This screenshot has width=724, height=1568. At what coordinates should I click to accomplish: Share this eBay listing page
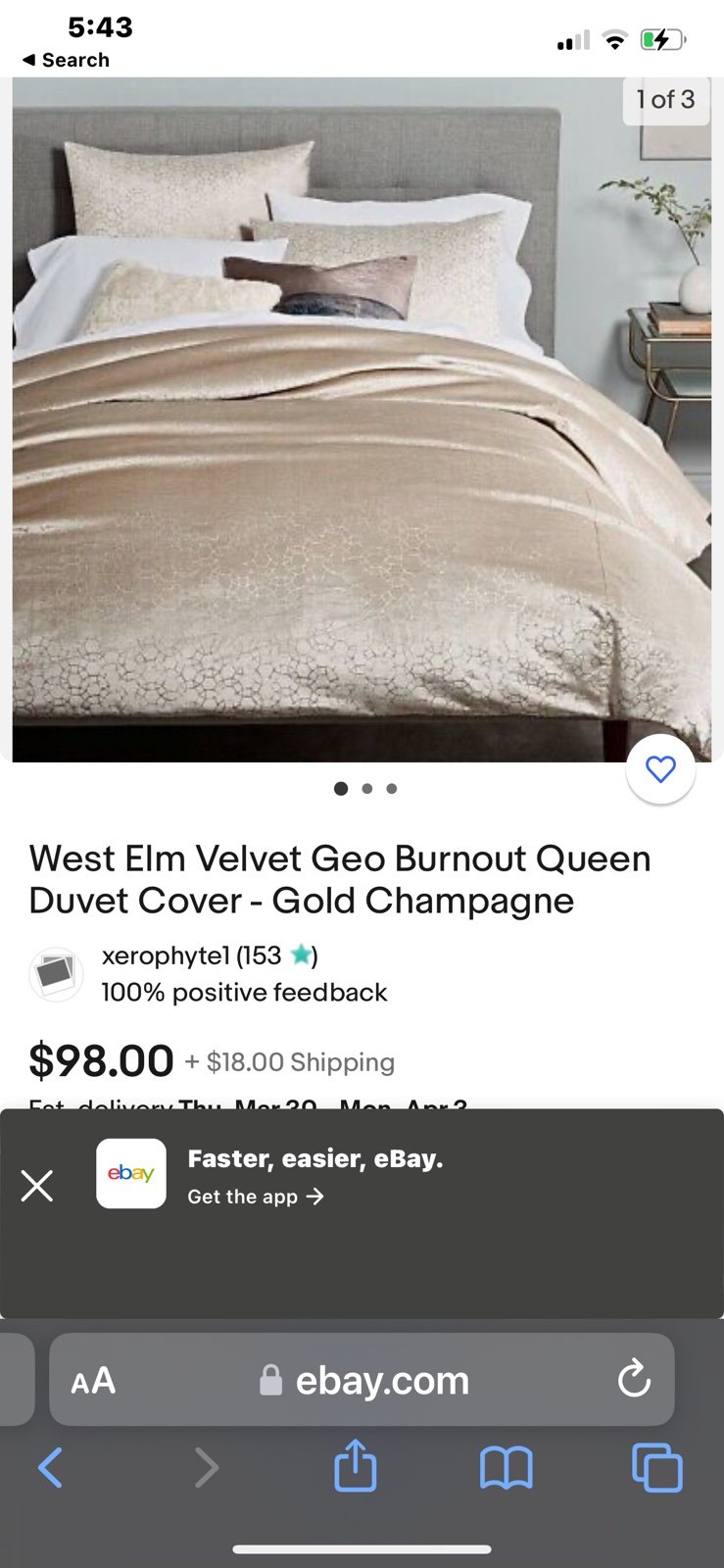point(355,1465)
